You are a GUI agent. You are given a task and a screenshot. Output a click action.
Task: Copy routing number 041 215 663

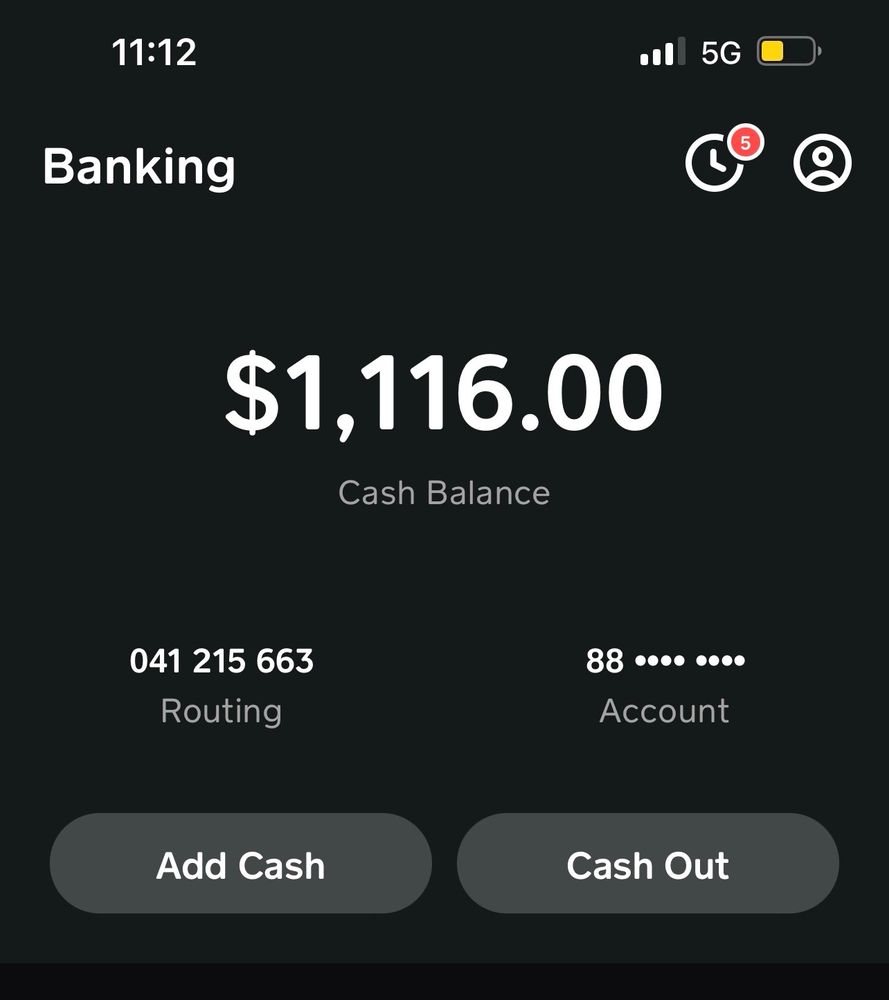click(x=221, y=660)
